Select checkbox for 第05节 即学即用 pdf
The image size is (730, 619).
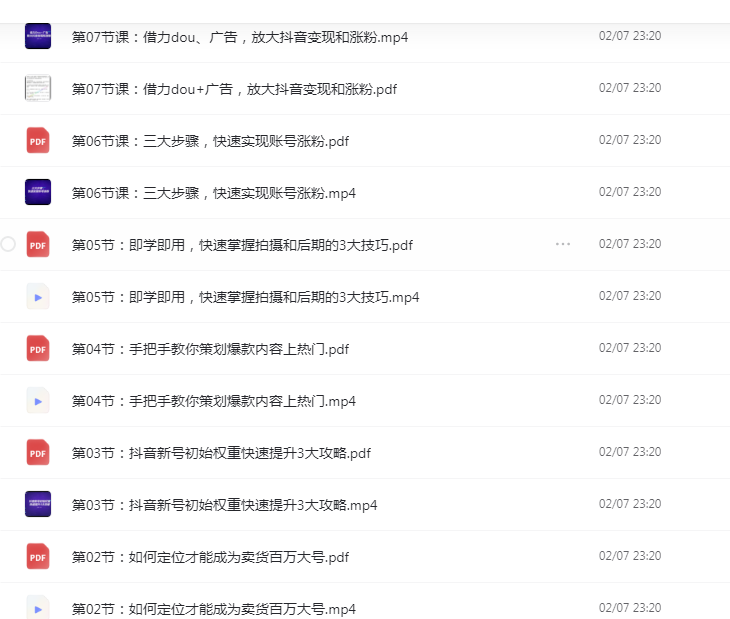coord(8,244)
